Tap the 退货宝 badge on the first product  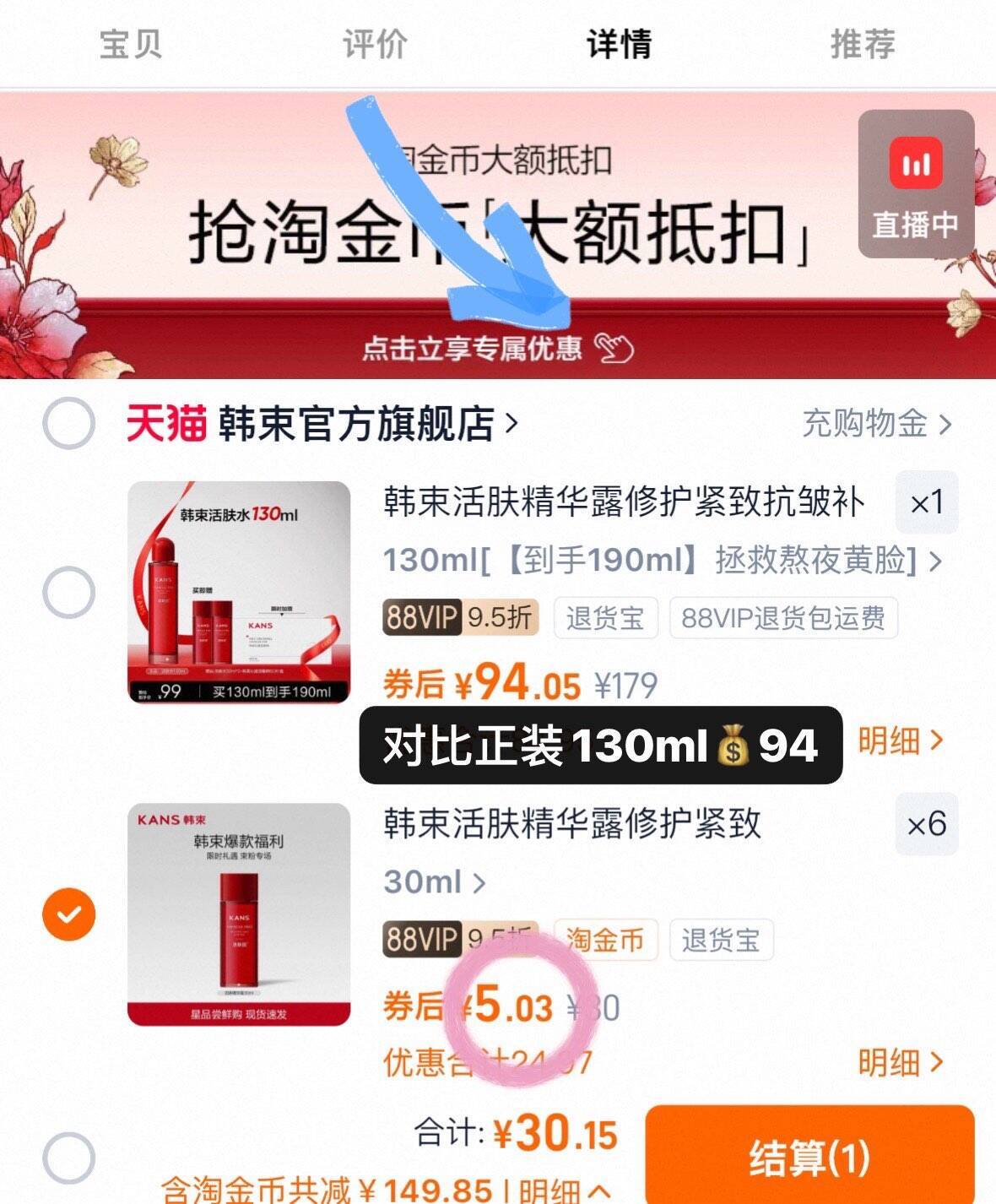click(x=606, y=616)
